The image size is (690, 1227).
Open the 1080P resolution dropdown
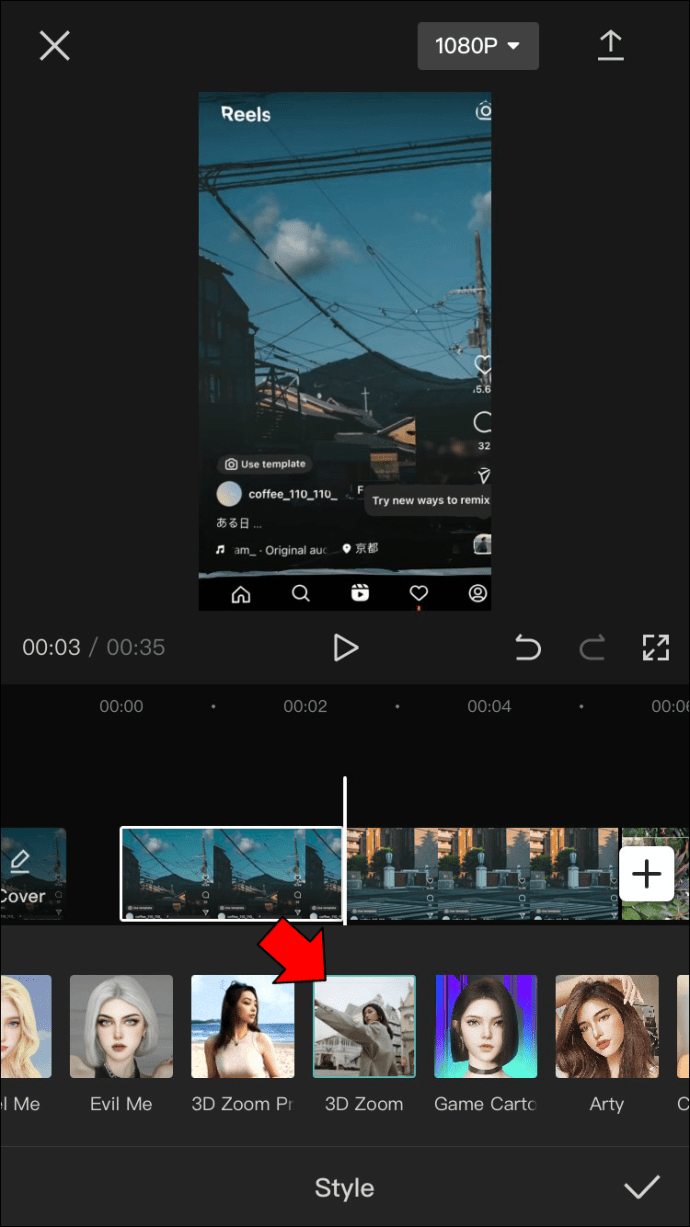point(478,46)
